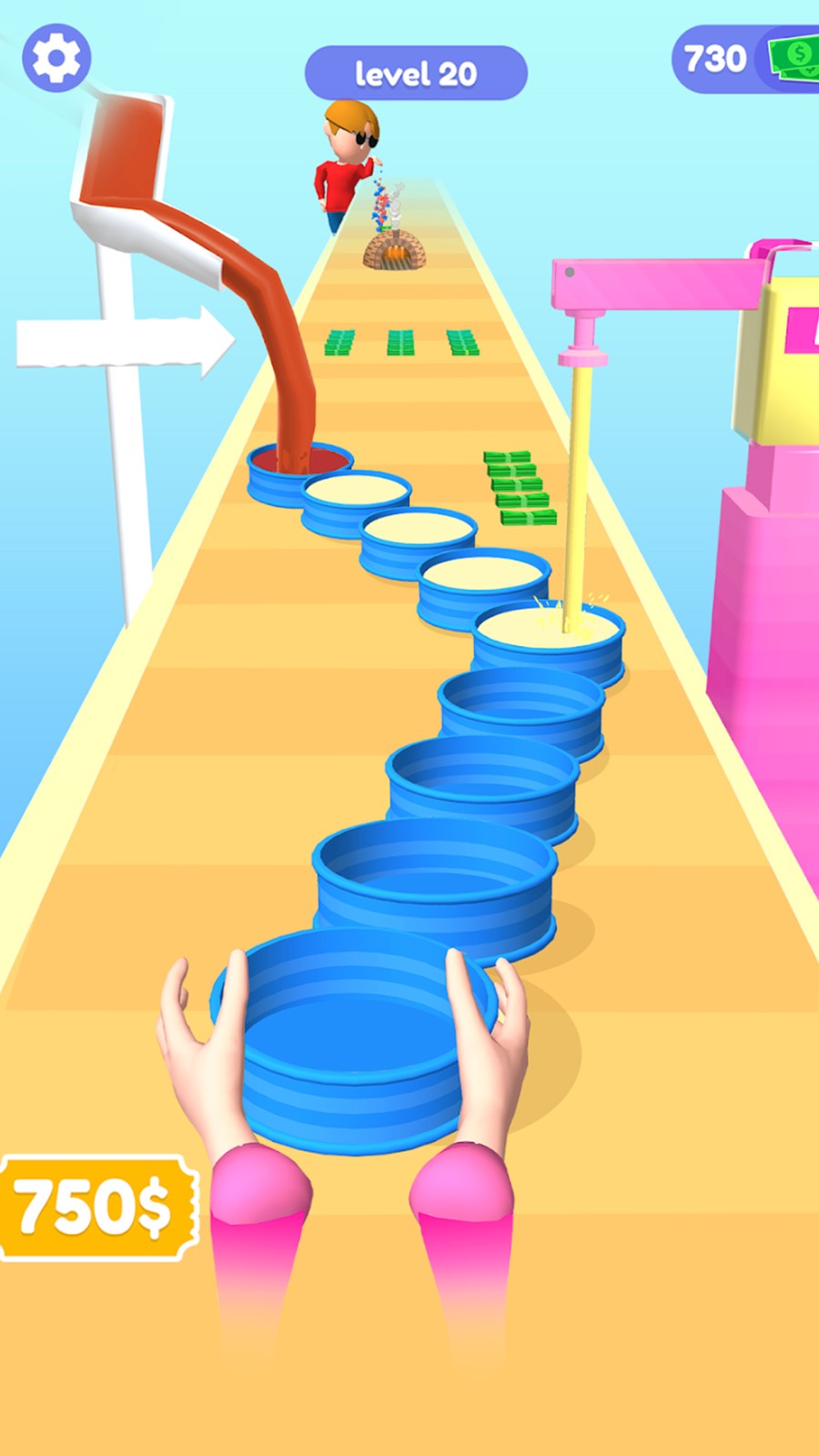Open the settings gear

56,58
